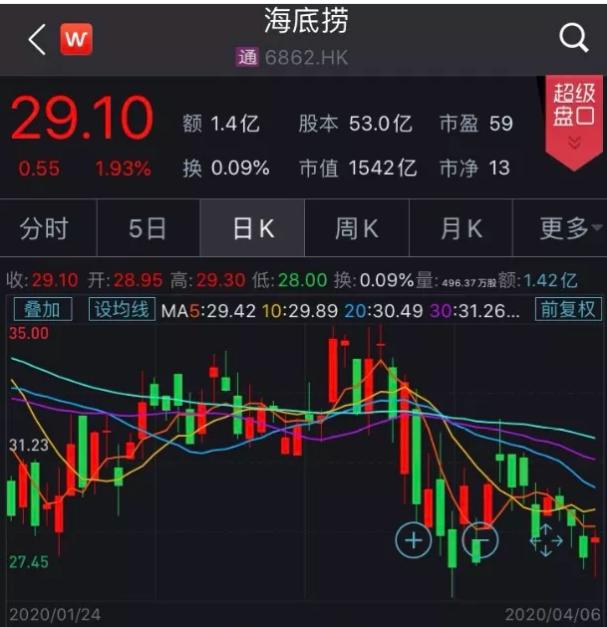The height and width of the screenshot is (627, 607).
Task: Zoom in the K-line chart with plus
Action: click(413, 540)
